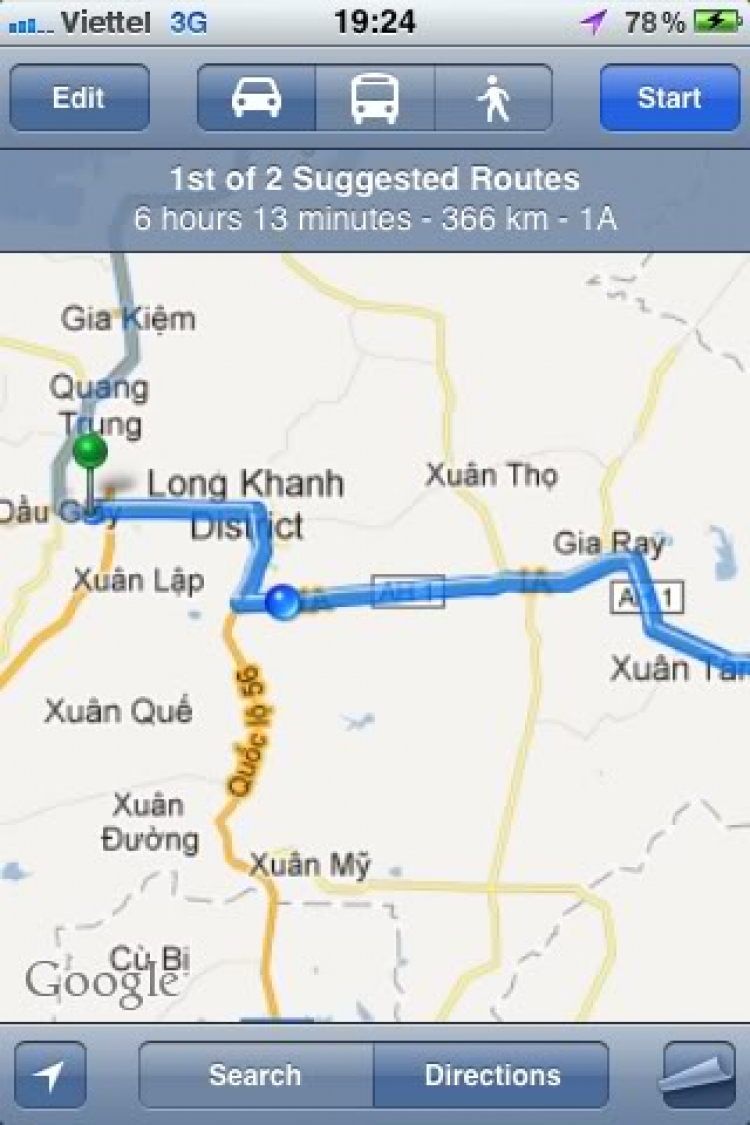This screenshot has width=750, height=1125.
Task: Start the route navigation
Action: [x=669, y=98]
